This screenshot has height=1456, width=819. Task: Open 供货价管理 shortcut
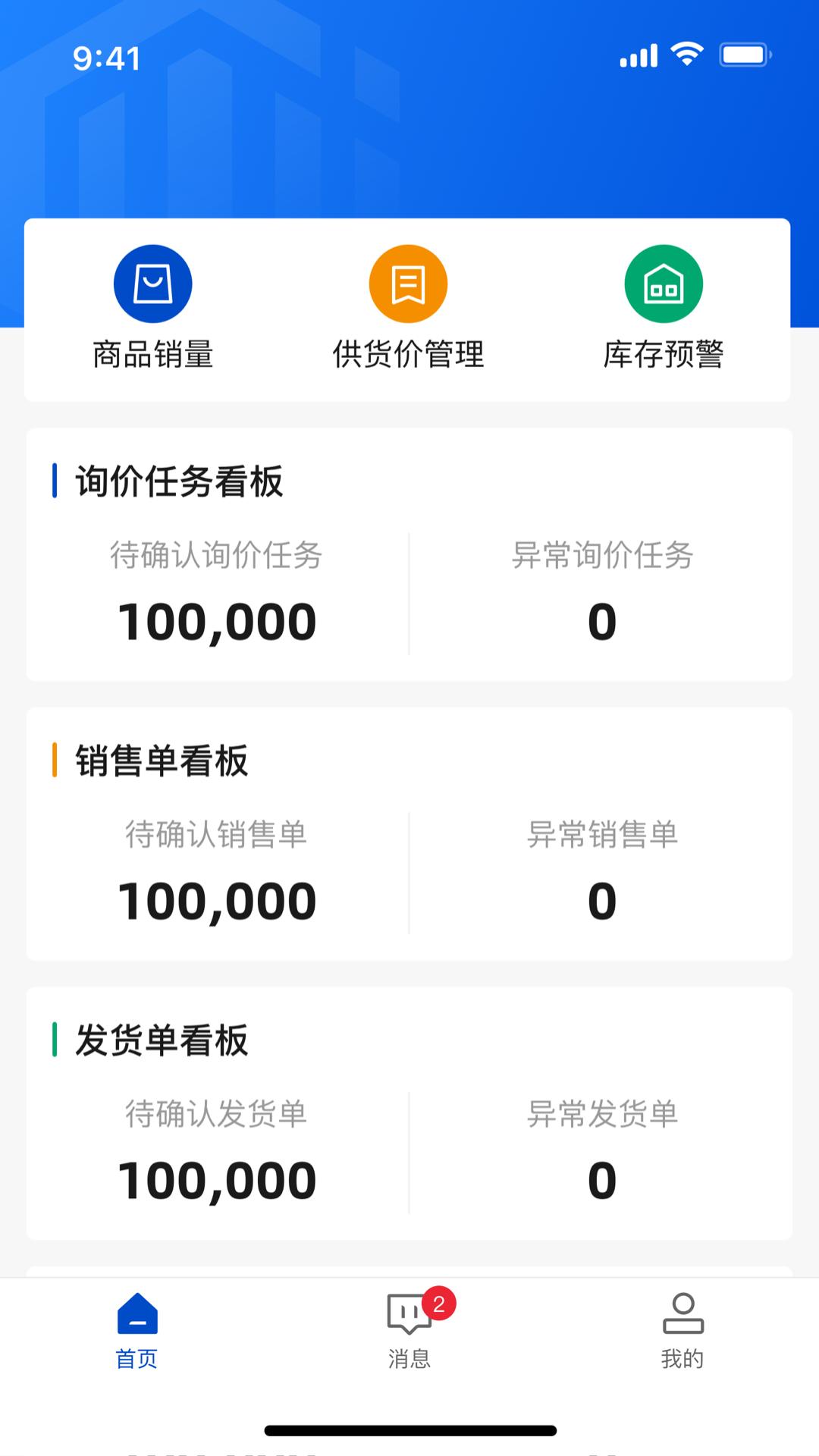tap(408, 307)
